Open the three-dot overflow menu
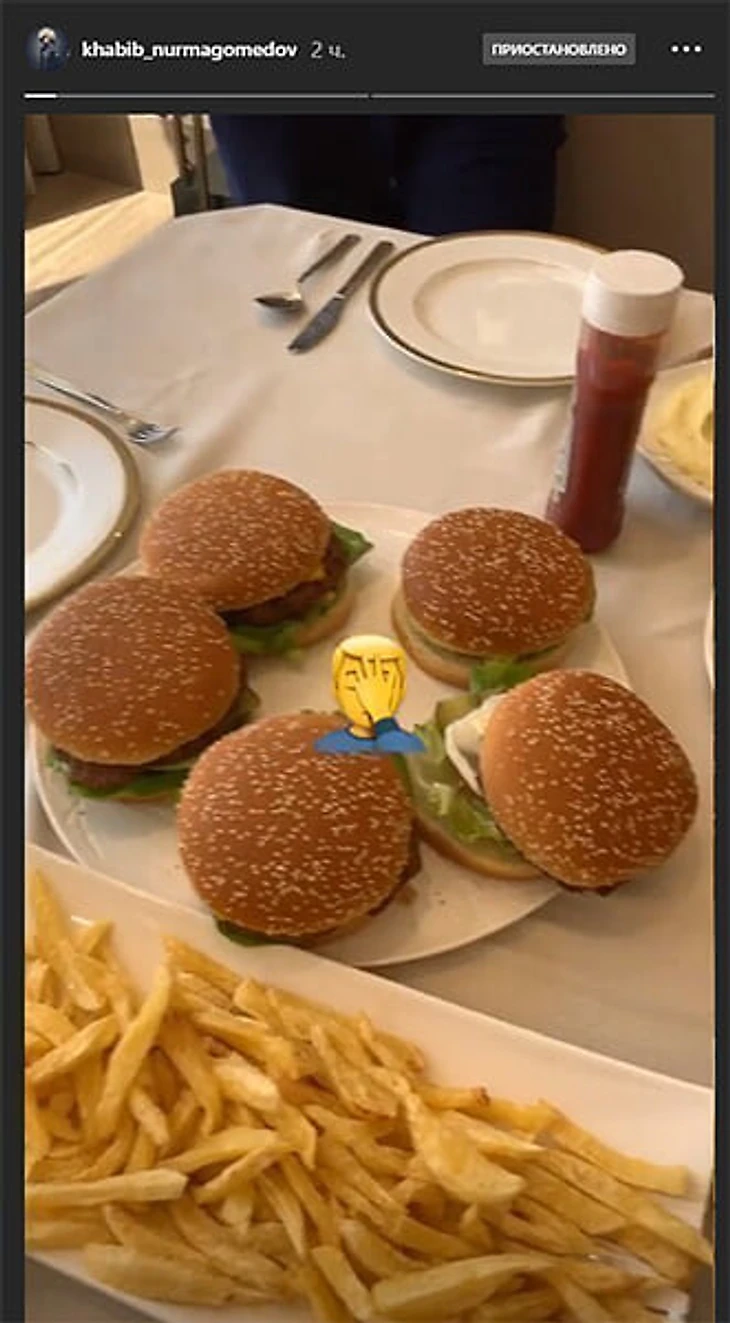Image resolution: width=730 pixels, height=1323 pixels. [x=686, y=49]
